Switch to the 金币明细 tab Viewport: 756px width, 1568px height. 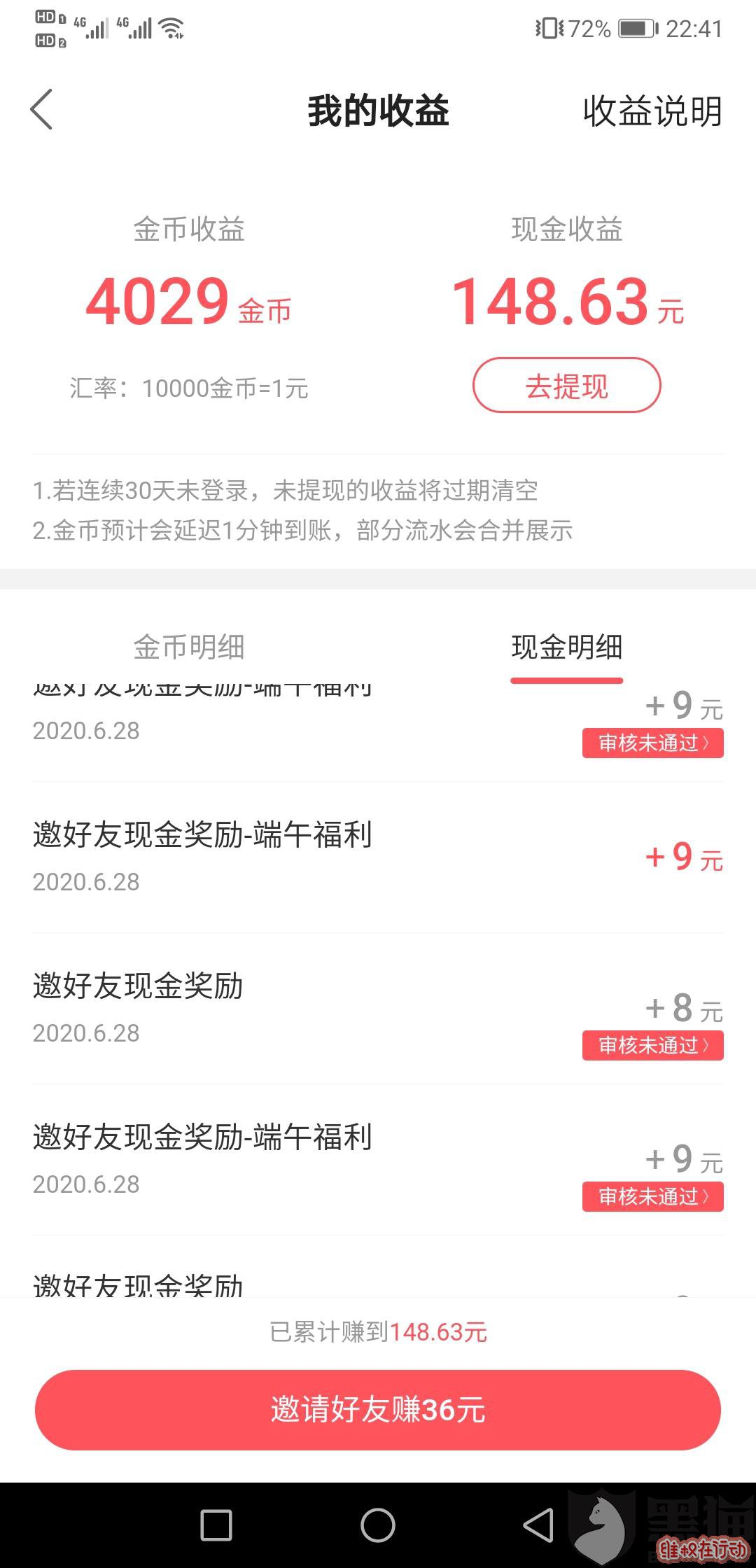pyautogui.click(x=189, y=647)
